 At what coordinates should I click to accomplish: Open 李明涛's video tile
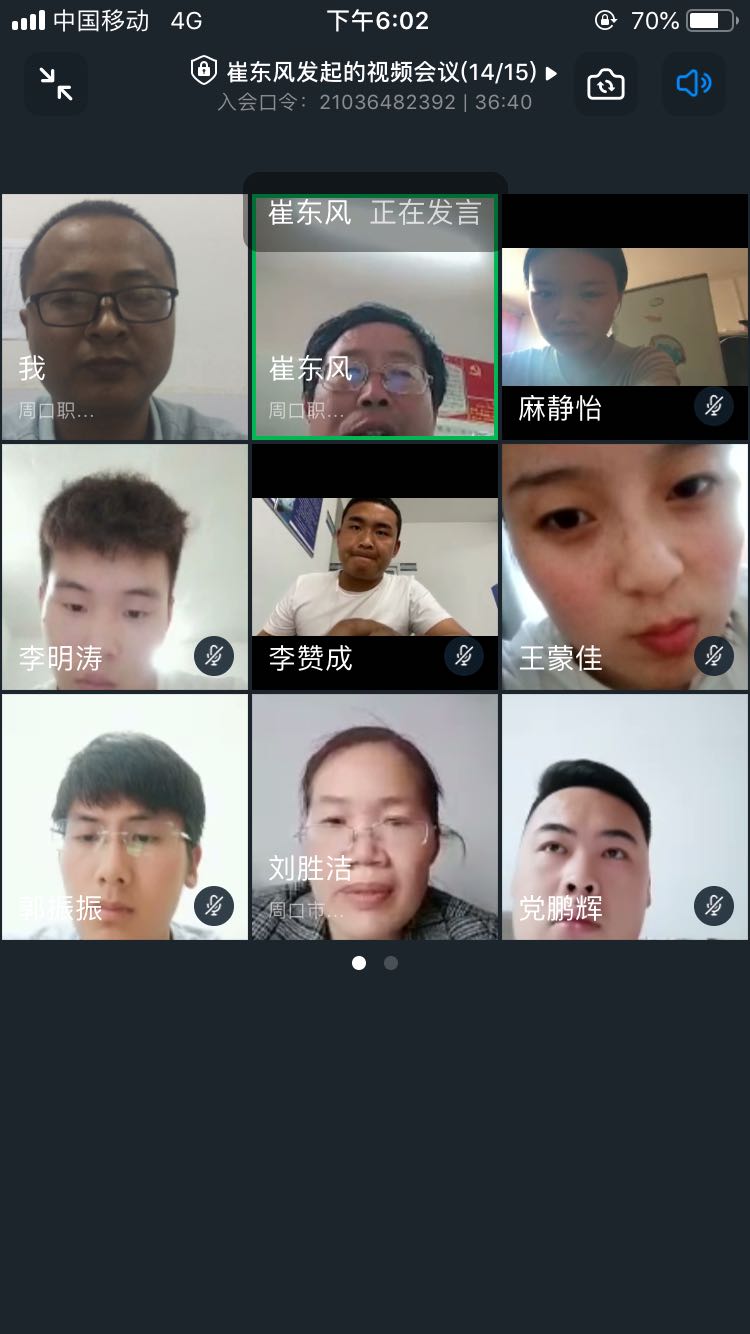pyautogui.click(x=125, y=567)
